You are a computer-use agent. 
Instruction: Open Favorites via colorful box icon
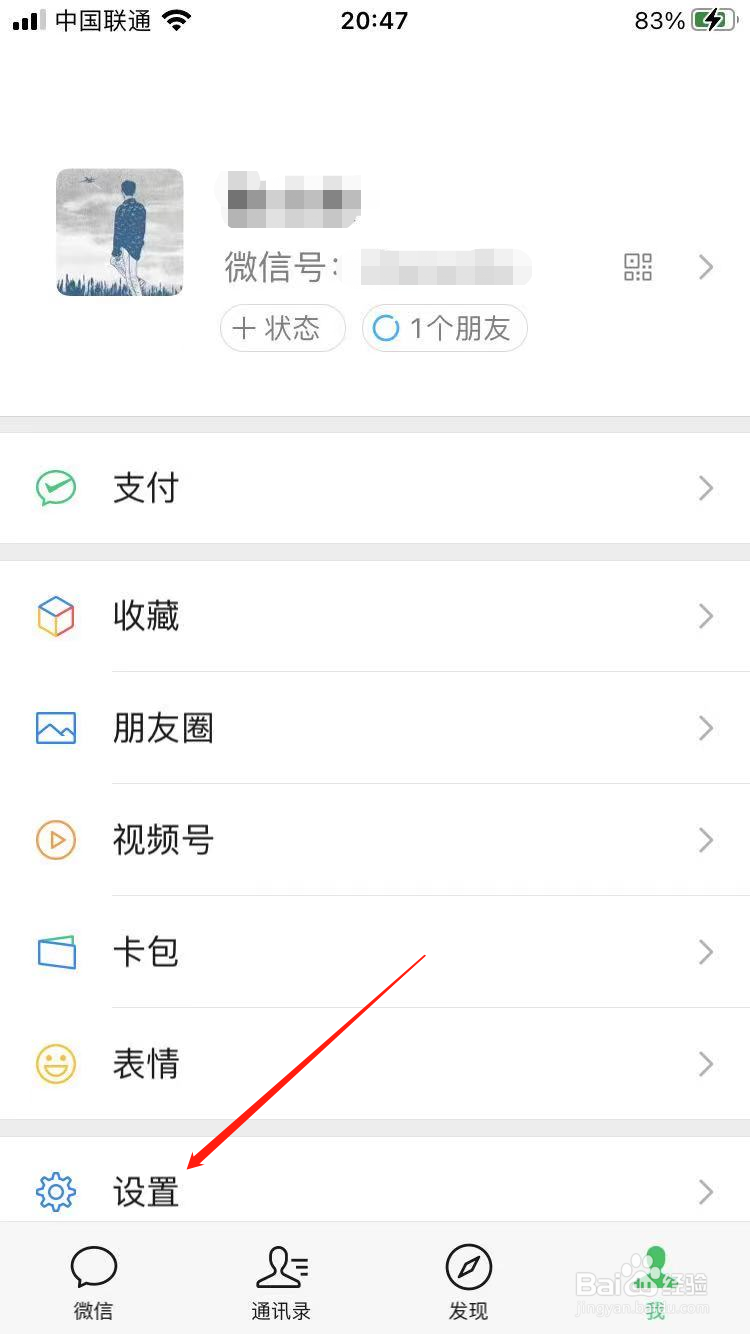[x=56, y=617]
